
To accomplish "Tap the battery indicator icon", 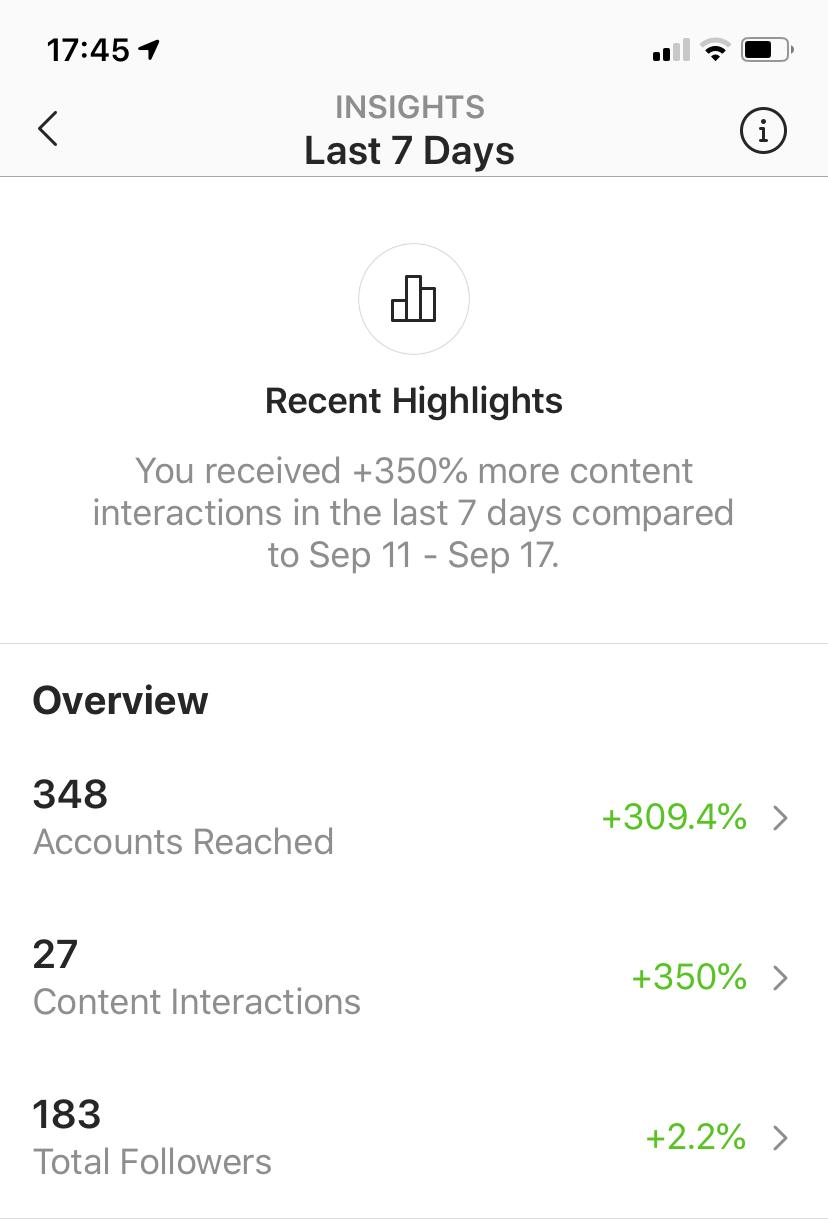I will [765, 47].
